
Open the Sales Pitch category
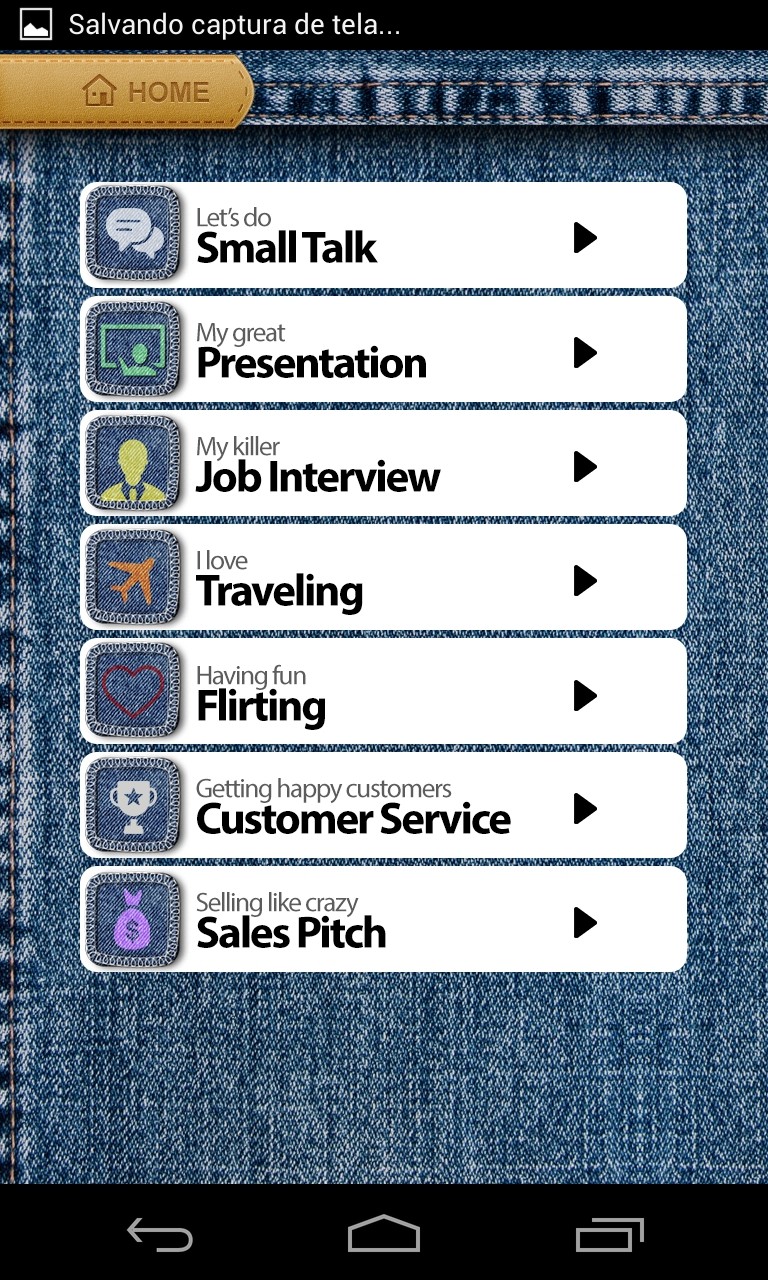[383, 920]
